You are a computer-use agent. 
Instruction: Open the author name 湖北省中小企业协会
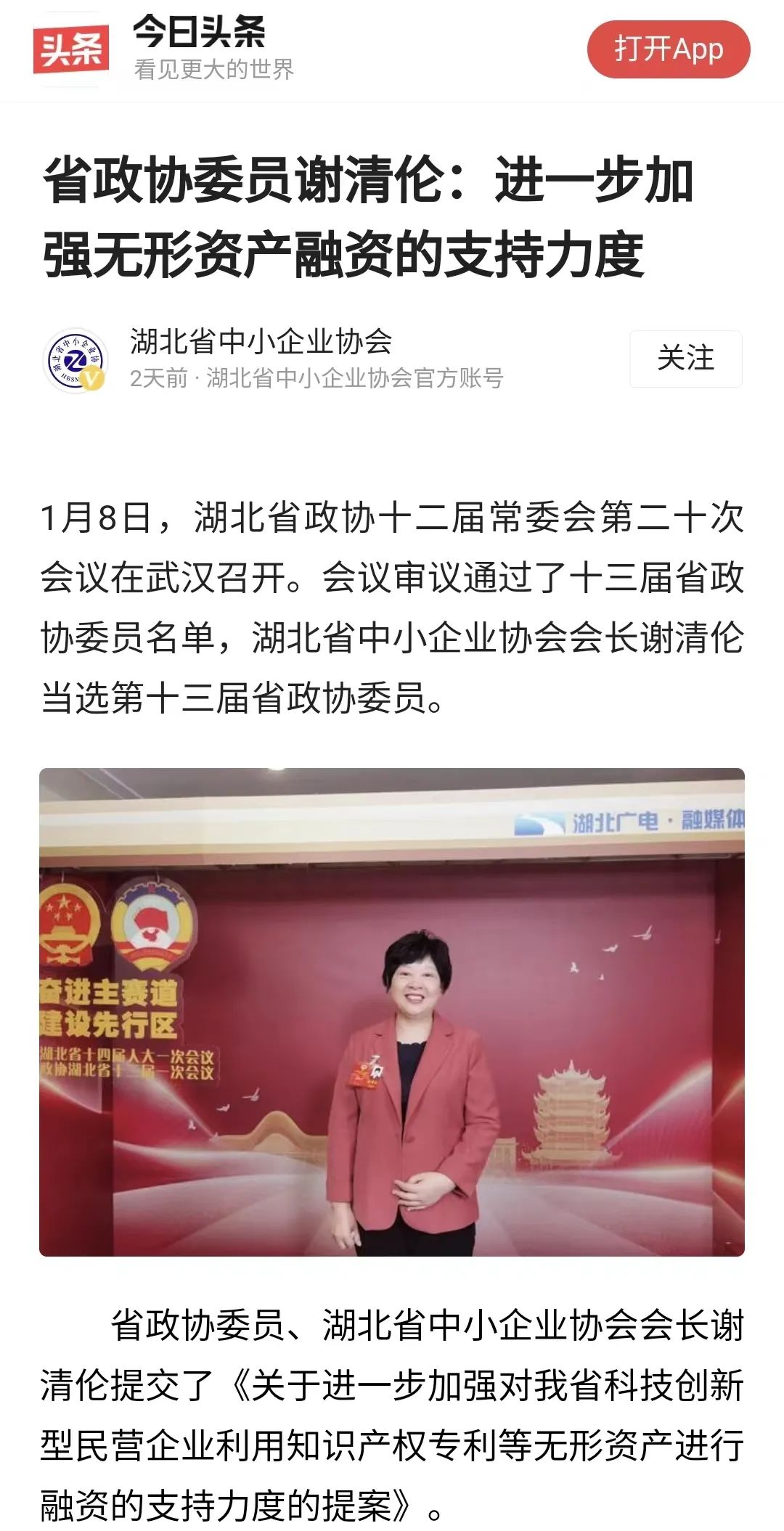[x=261, y=341]
